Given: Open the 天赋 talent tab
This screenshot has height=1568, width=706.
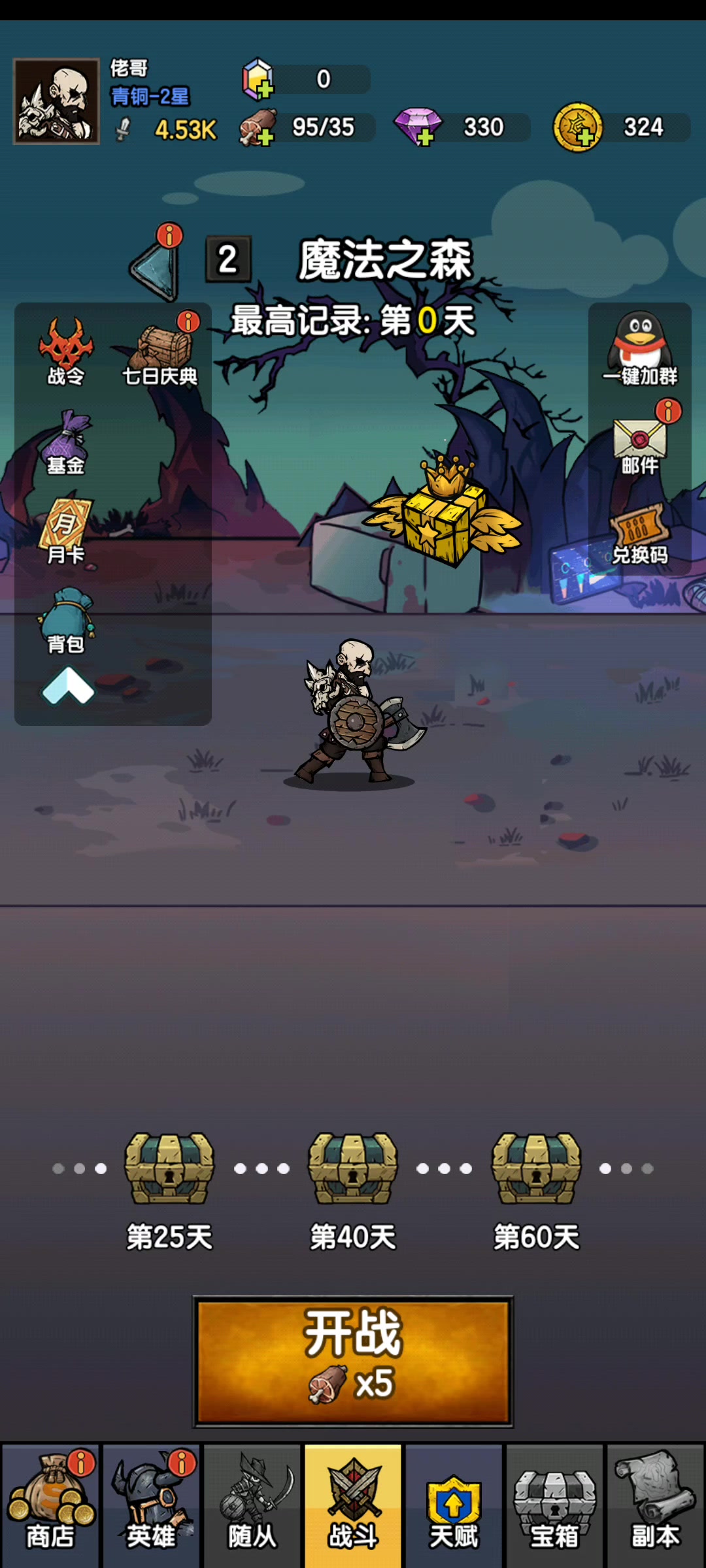Looking at the screenshot, I should tap(454, 1505).
